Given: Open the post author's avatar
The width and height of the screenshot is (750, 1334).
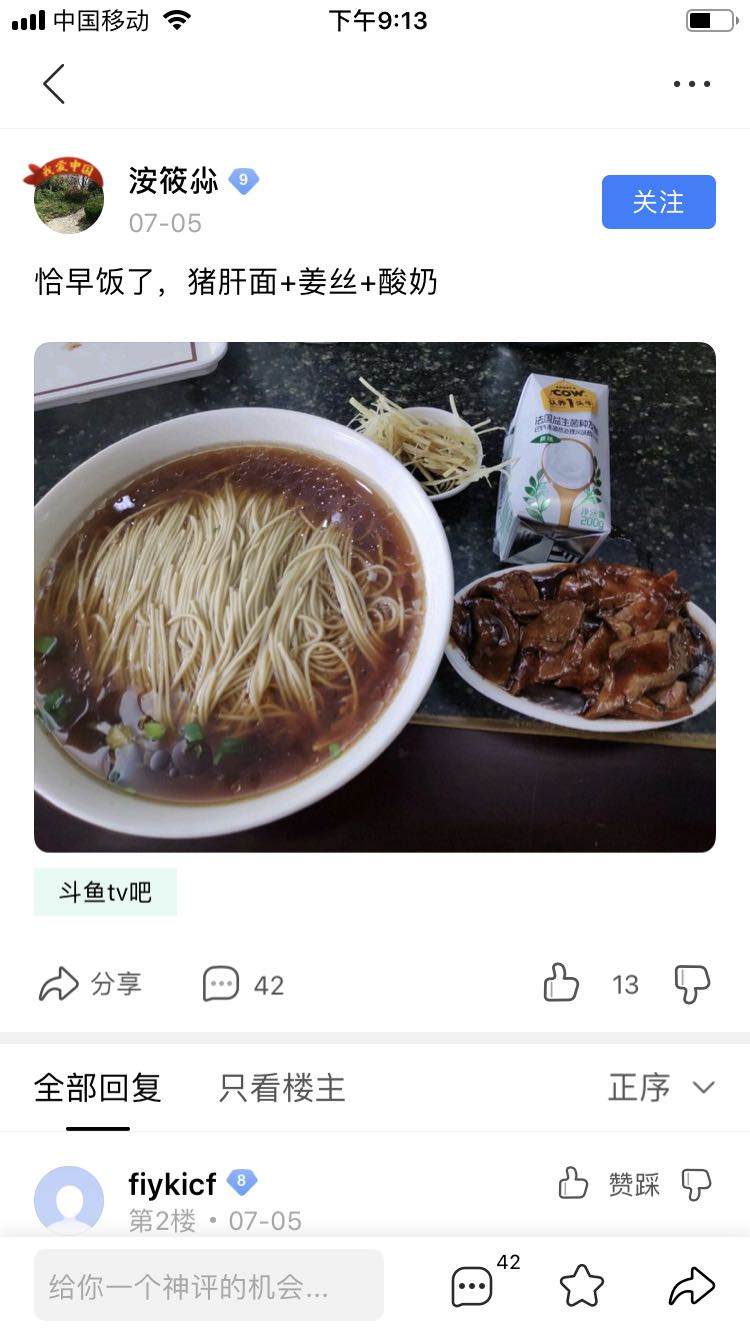Looking at the screenshot, I should (69, 195).
